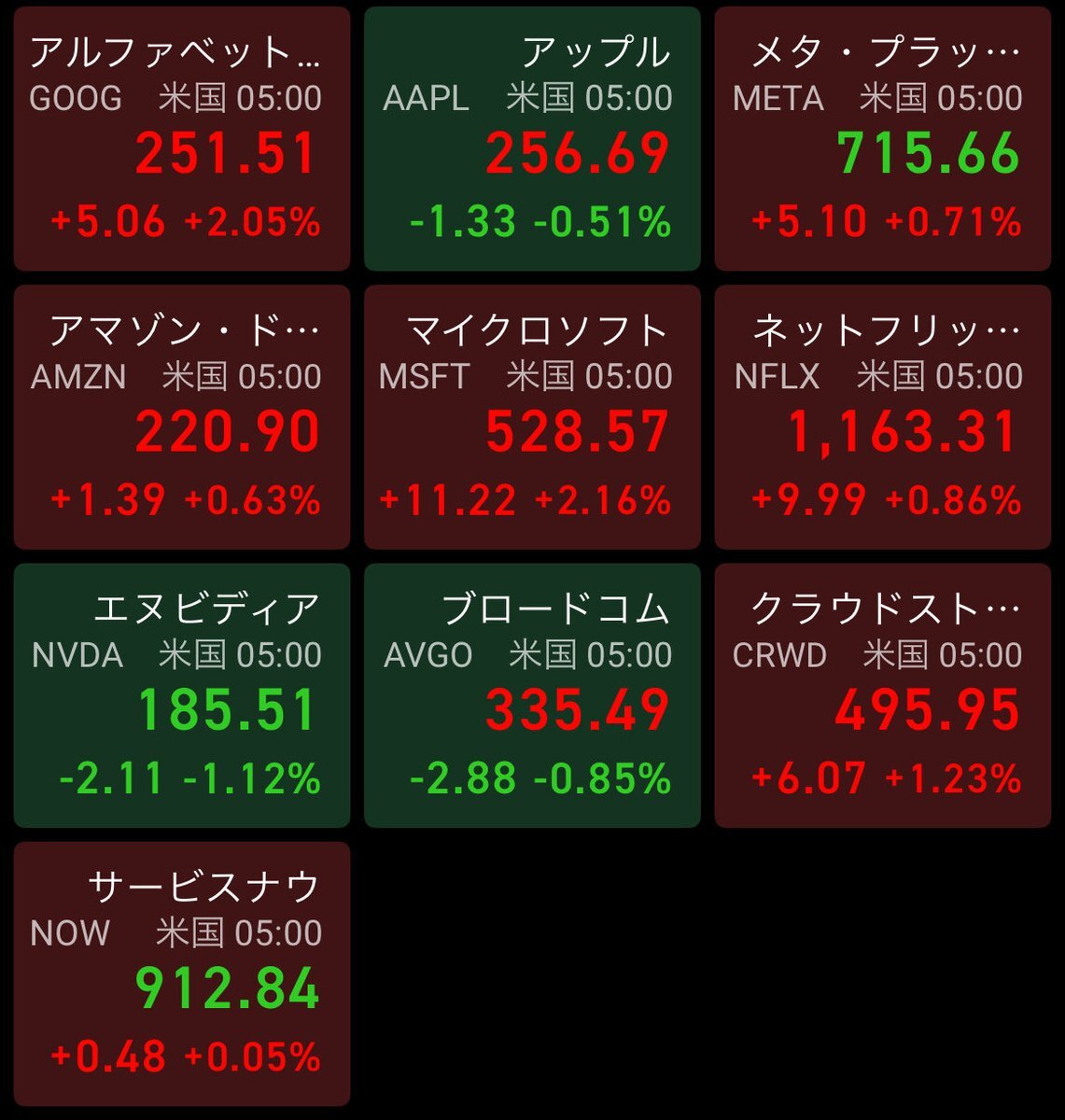Viewport: 1065px width, 1120px height.
Task: Open the CrowdStrike CRWD stock tile
Action: 882,695
